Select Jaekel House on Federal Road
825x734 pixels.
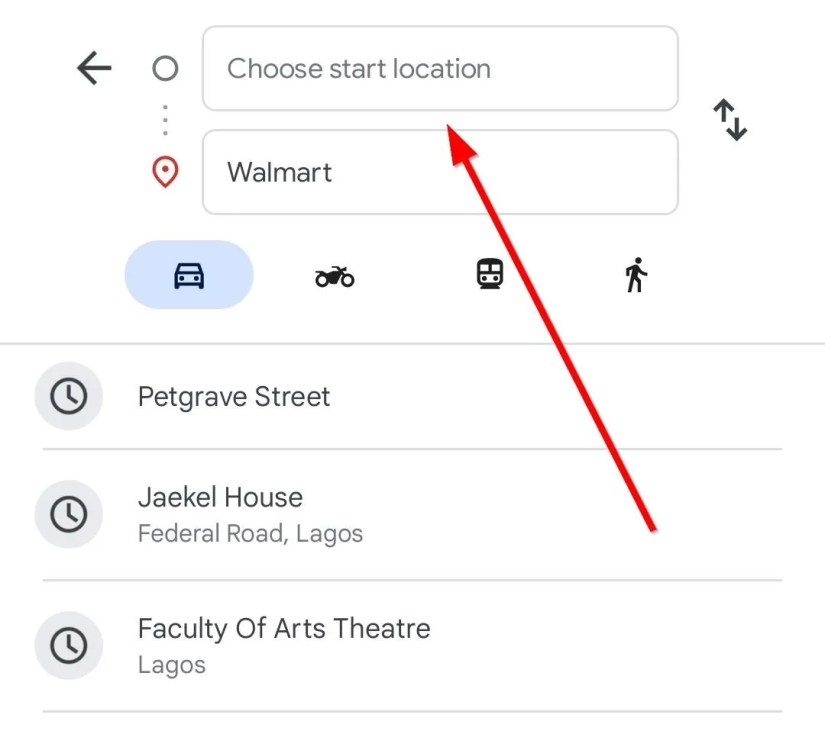(412, 514)
